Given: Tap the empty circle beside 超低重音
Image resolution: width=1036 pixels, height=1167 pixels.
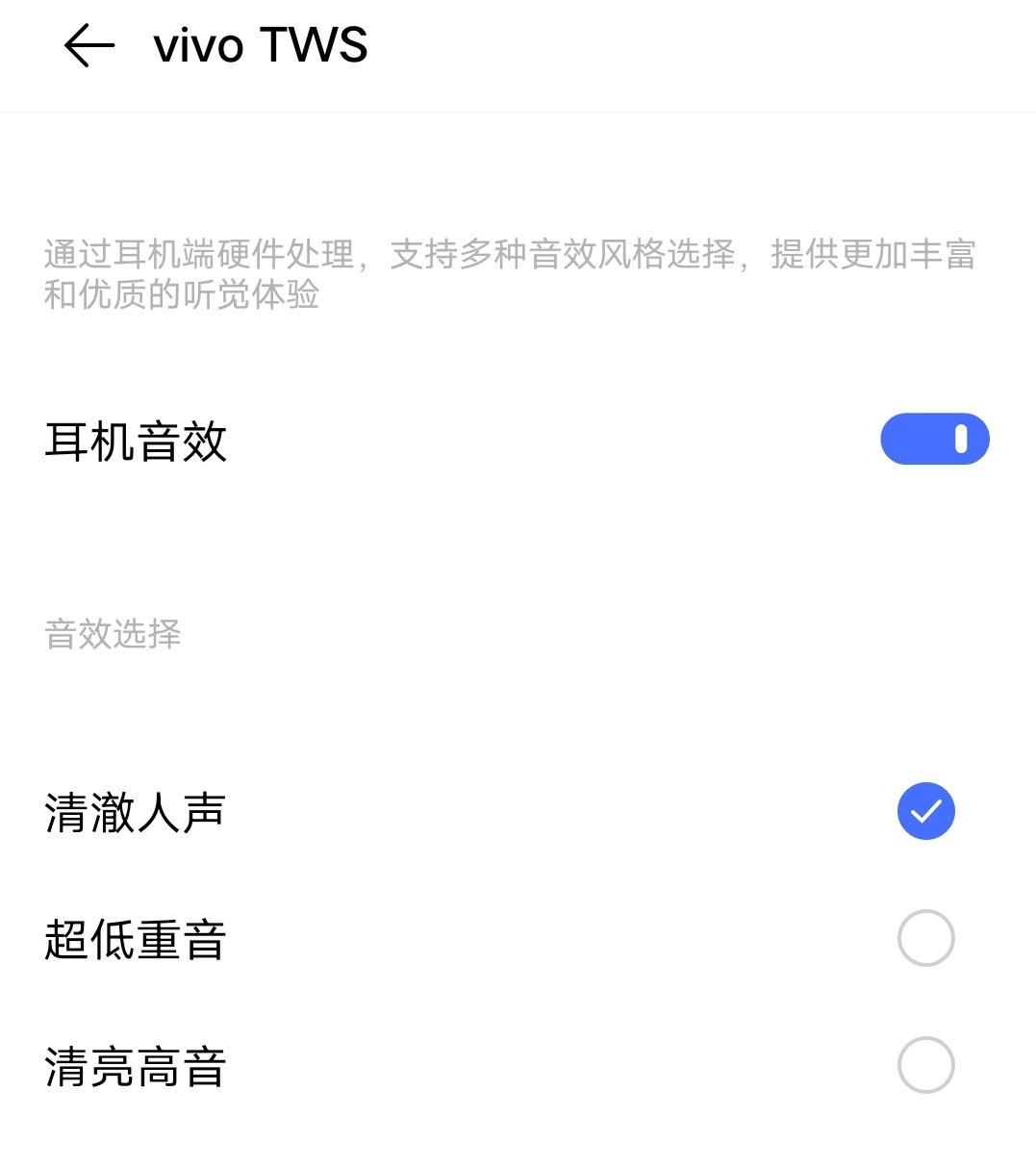Looking at the screenshot, I should click(925, 938).
